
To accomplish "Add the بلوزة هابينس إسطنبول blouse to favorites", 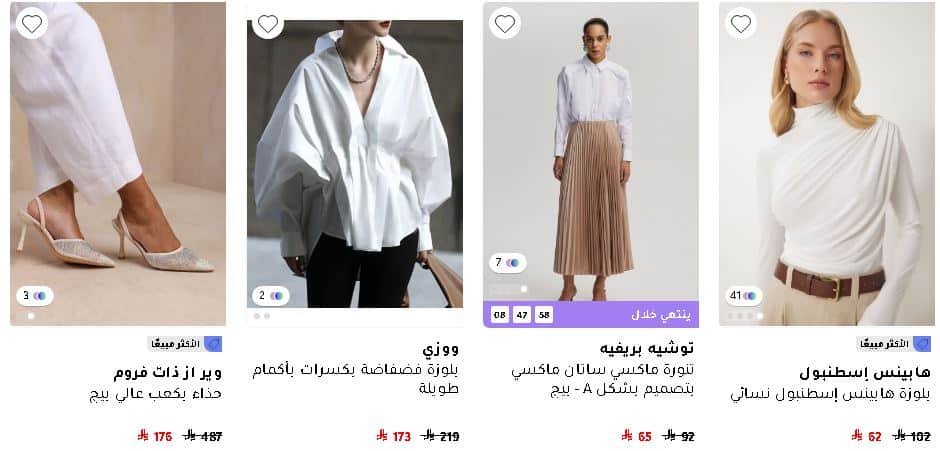I will pos(741,23).
